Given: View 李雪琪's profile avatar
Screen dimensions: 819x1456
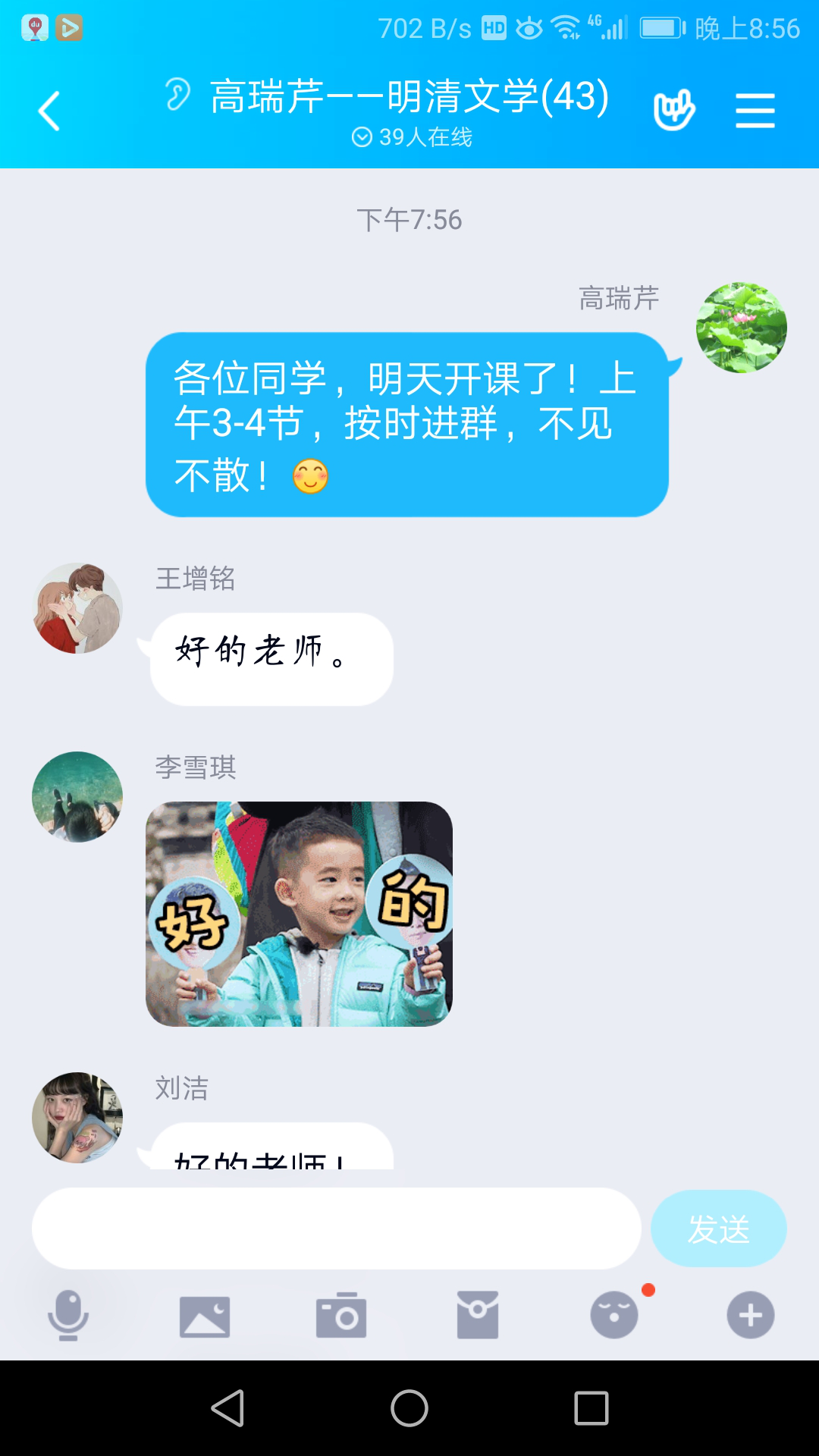Looking at the screenshot, I should click(77, 797).
